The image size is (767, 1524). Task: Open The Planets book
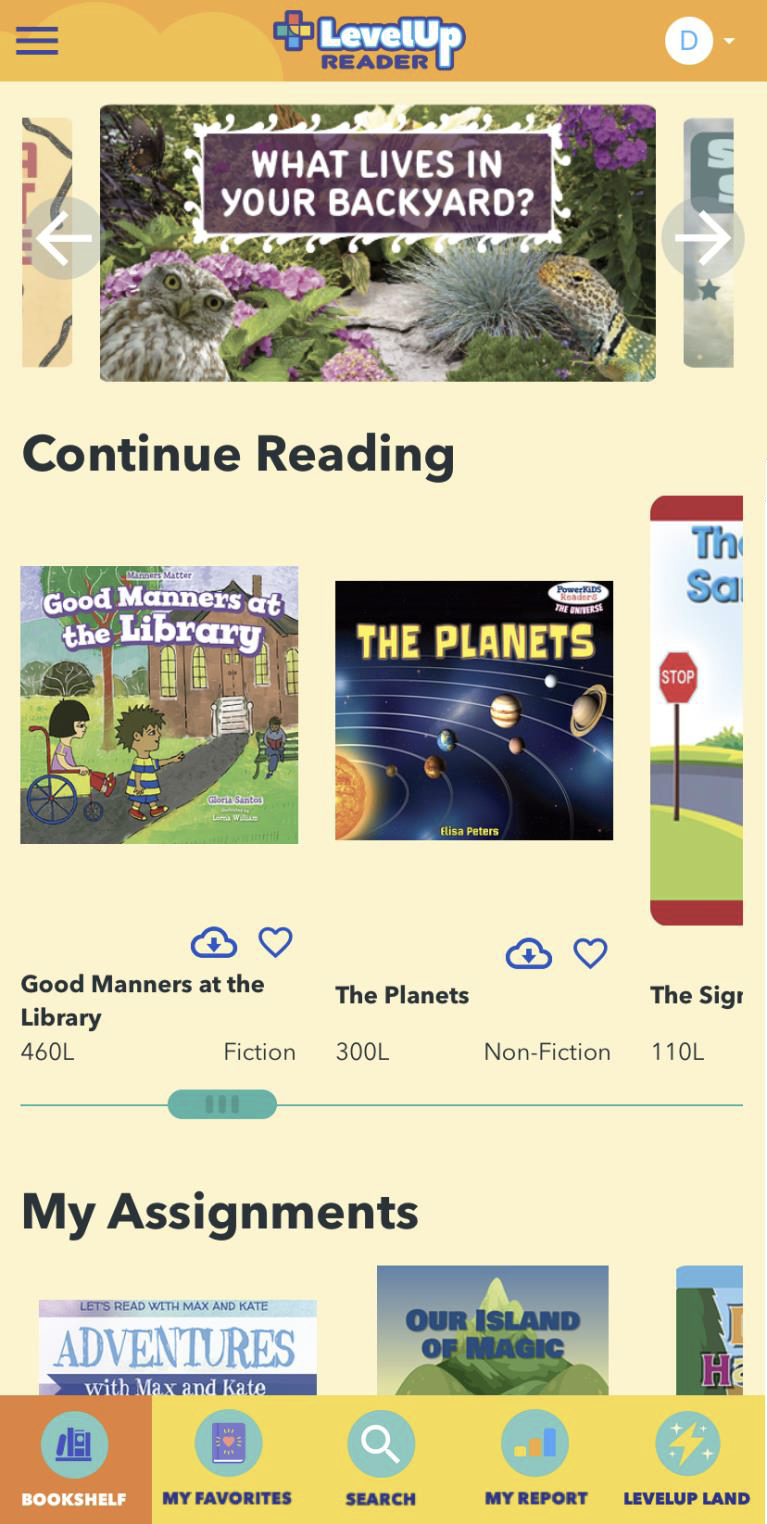pos(473,710)
